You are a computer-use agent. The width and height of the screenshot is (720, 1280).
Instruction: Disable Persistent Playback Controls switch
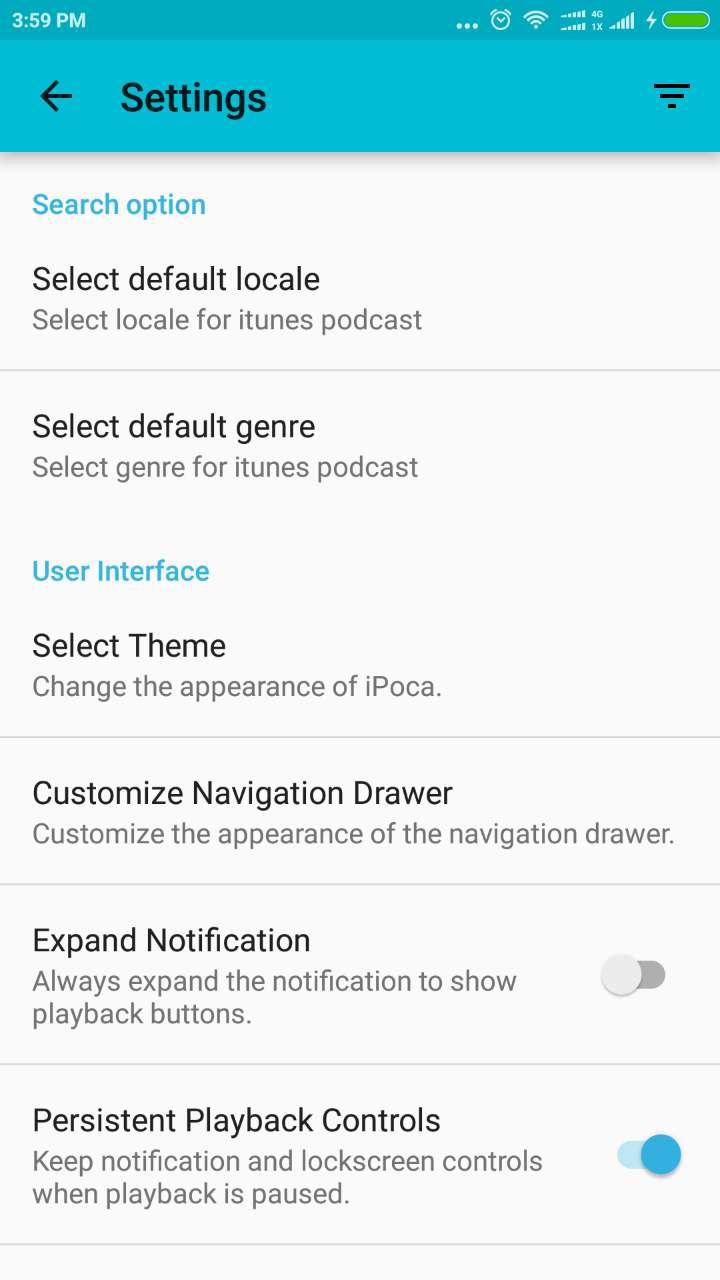pyautogui.click(x=649, y=1155)
